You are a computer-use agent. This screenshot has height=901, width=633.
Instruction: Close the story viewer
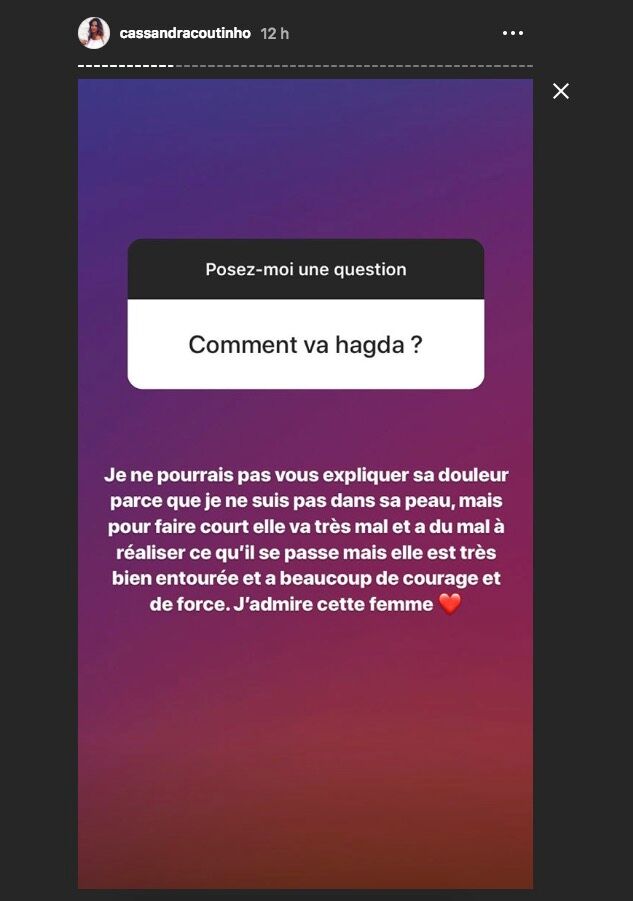pos(561,91)
